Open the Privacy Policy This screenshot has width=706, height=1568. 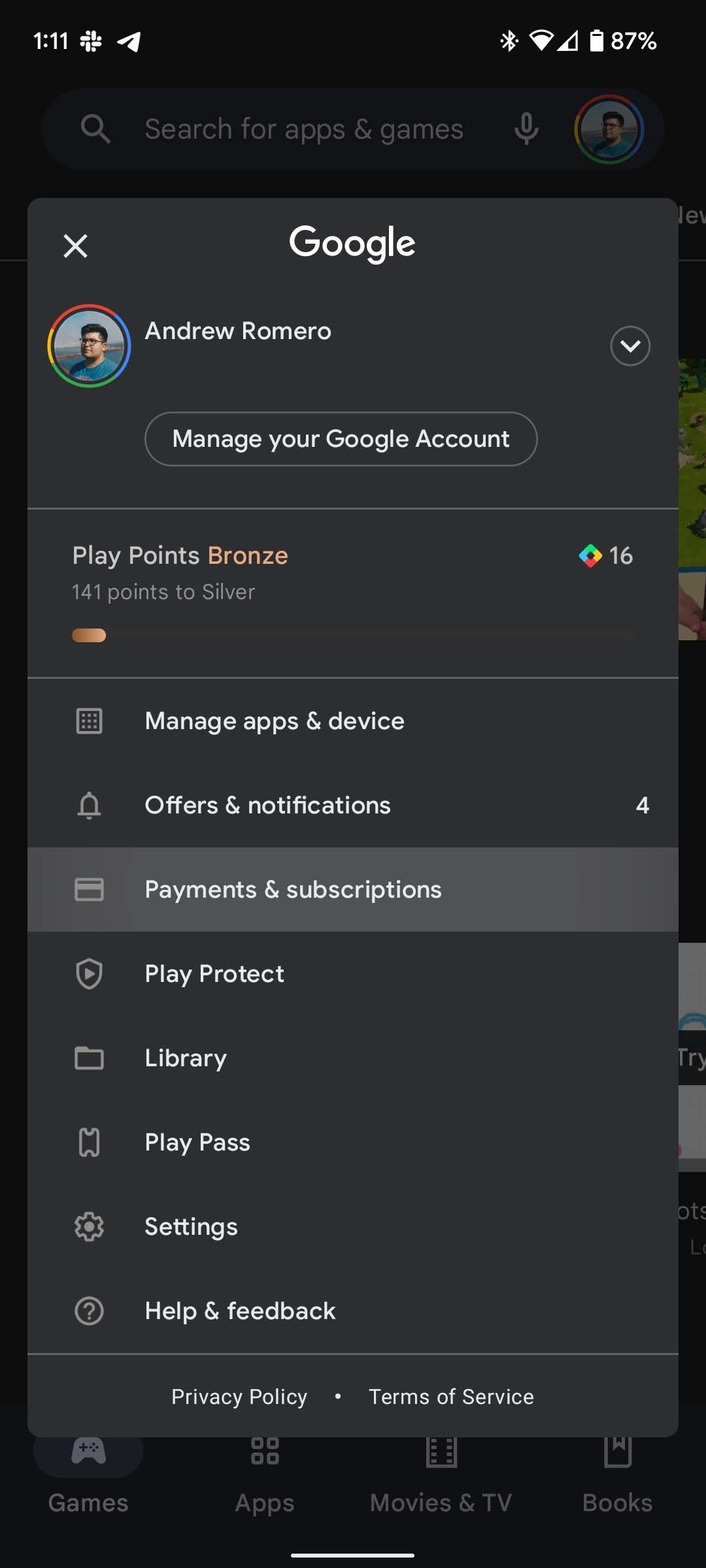coord(239,1396)
